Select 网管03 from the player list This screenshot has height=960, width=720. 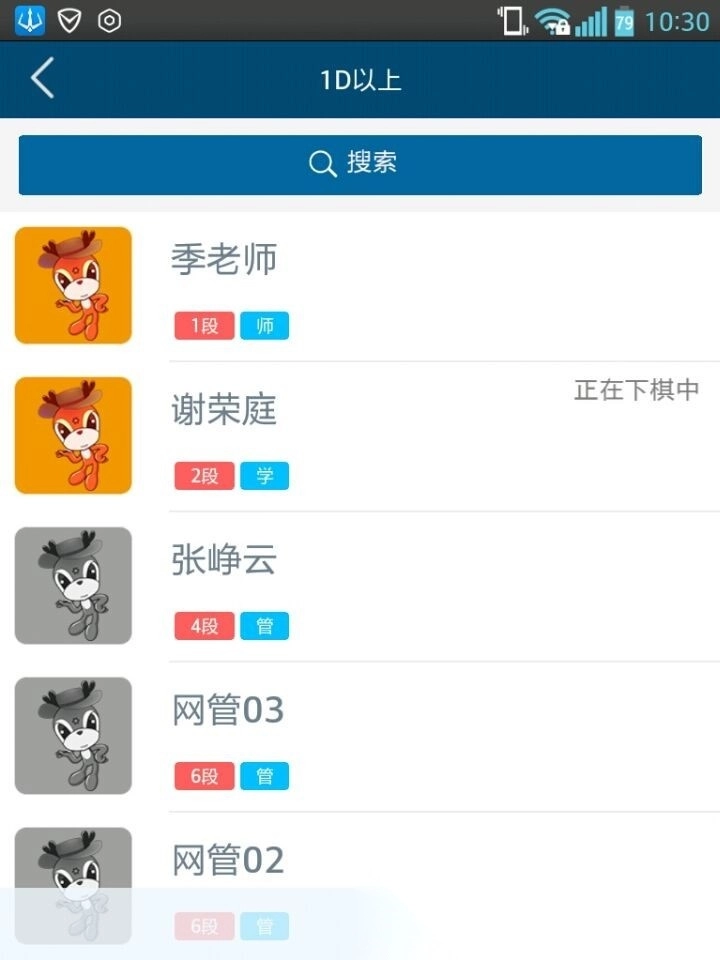point(228,709)
